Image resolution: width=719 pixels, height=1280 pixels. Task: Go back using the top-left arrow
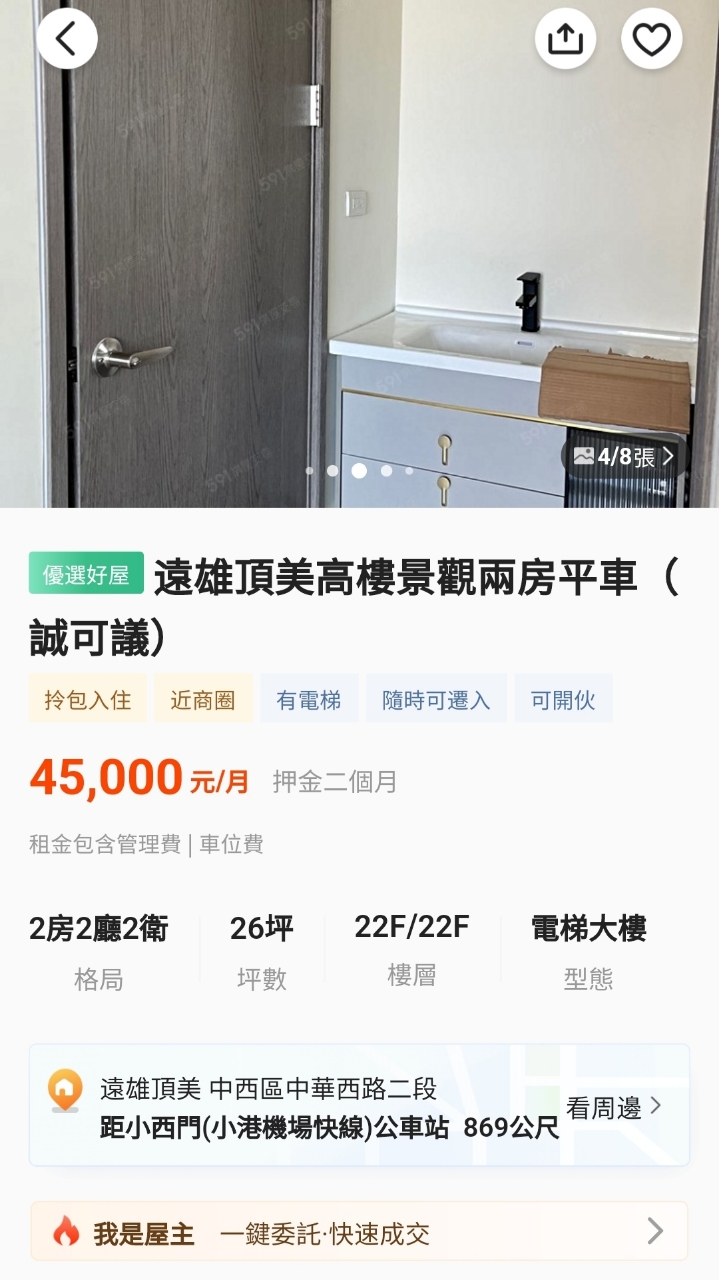(67, 39)
